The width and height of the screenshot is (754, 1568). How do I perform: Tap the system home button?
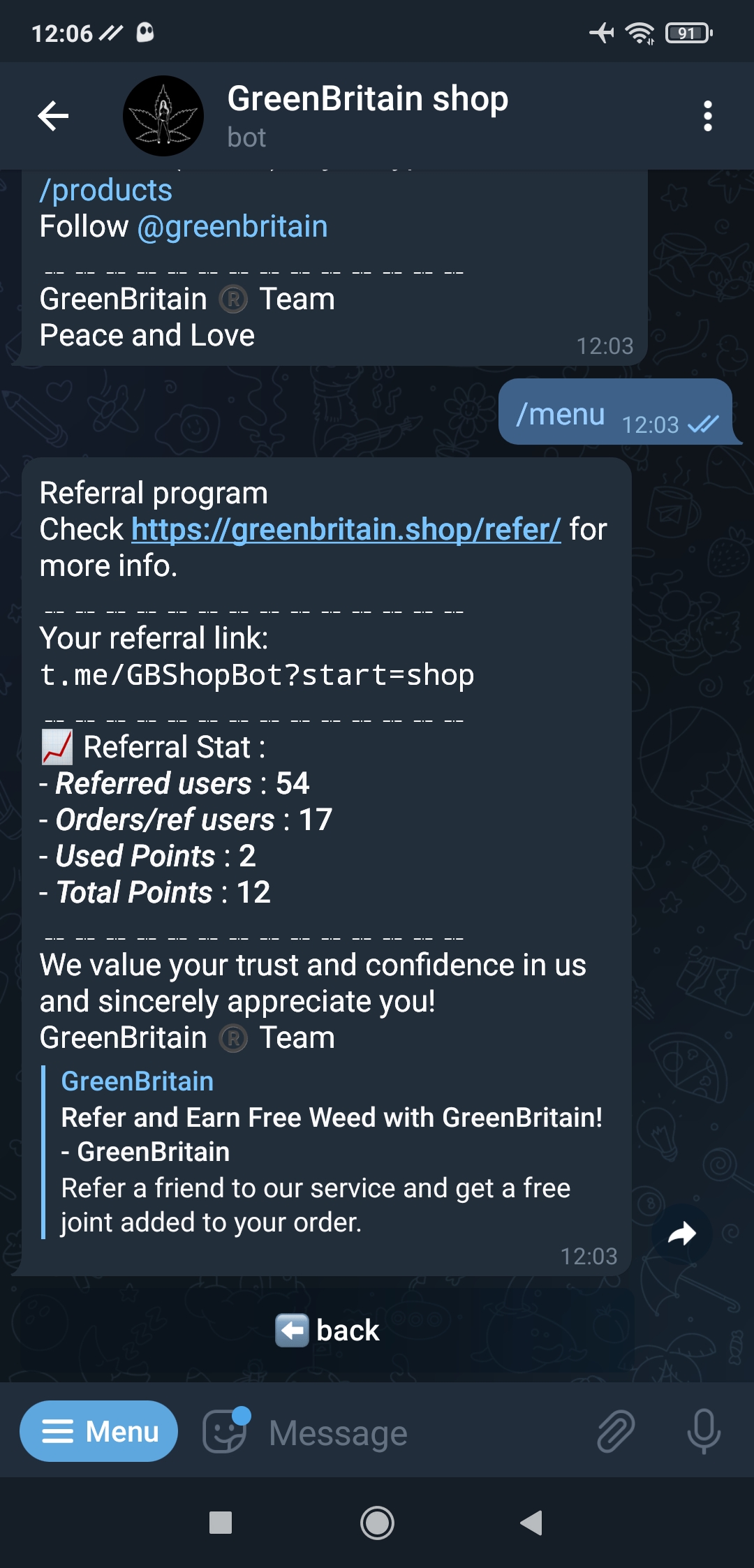(377, 1523)
